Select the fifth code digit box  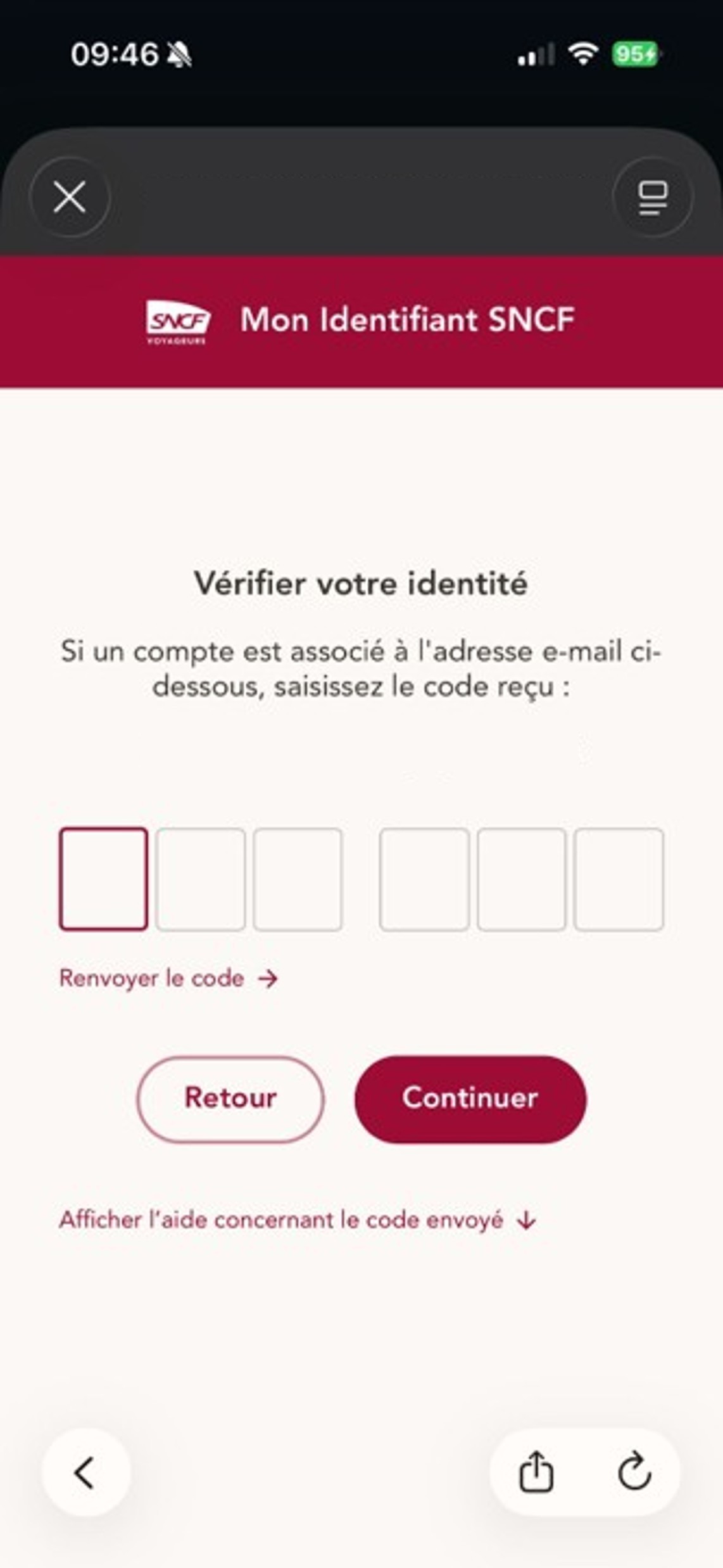pos(521,879)
